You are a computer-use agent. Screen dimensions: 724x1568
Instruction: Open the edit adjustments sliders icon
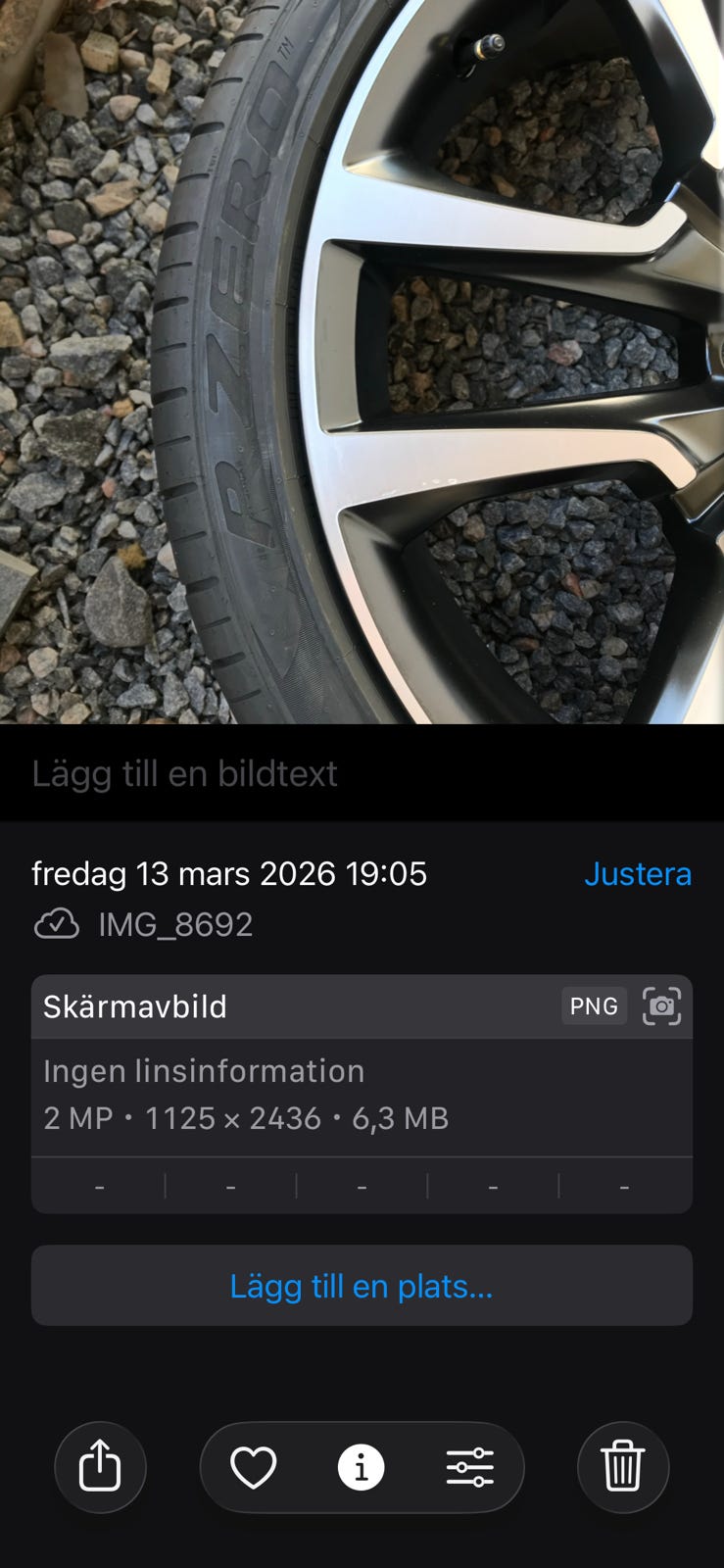[x=470, y=1467]
